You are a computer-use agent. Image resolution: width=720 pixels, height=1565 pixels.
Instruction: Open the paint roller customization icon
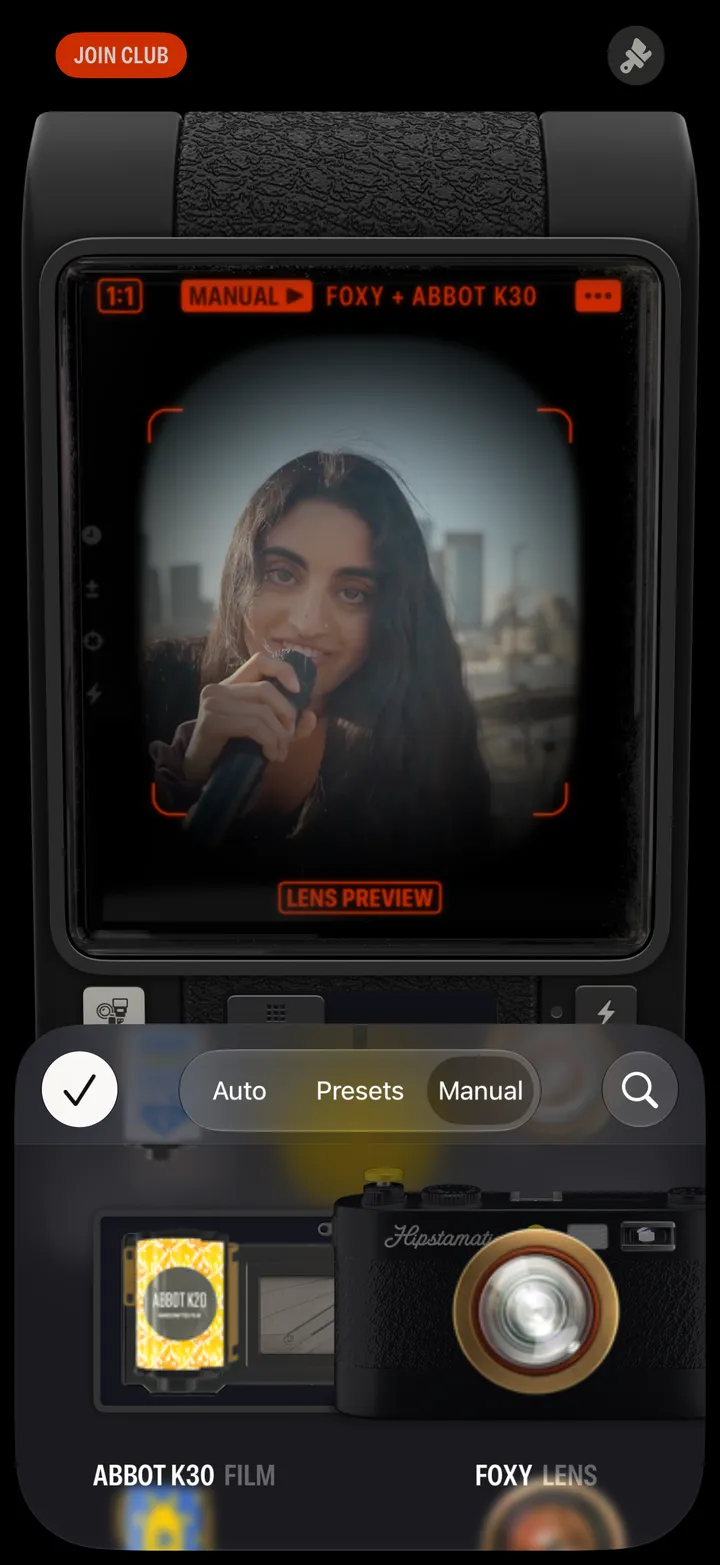click(636, 56)
